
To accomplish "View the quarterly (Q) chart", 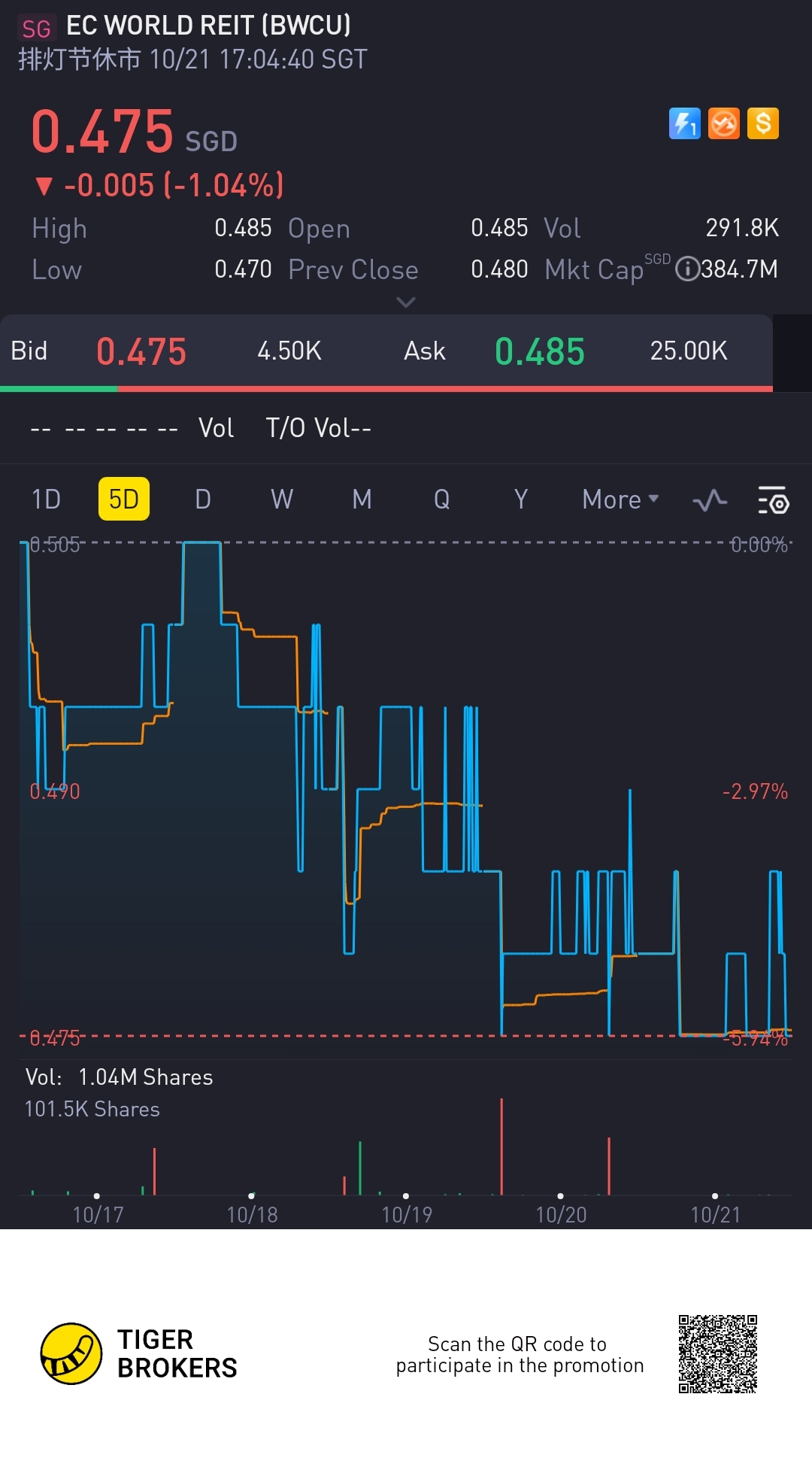I will [x=441, y=500].
